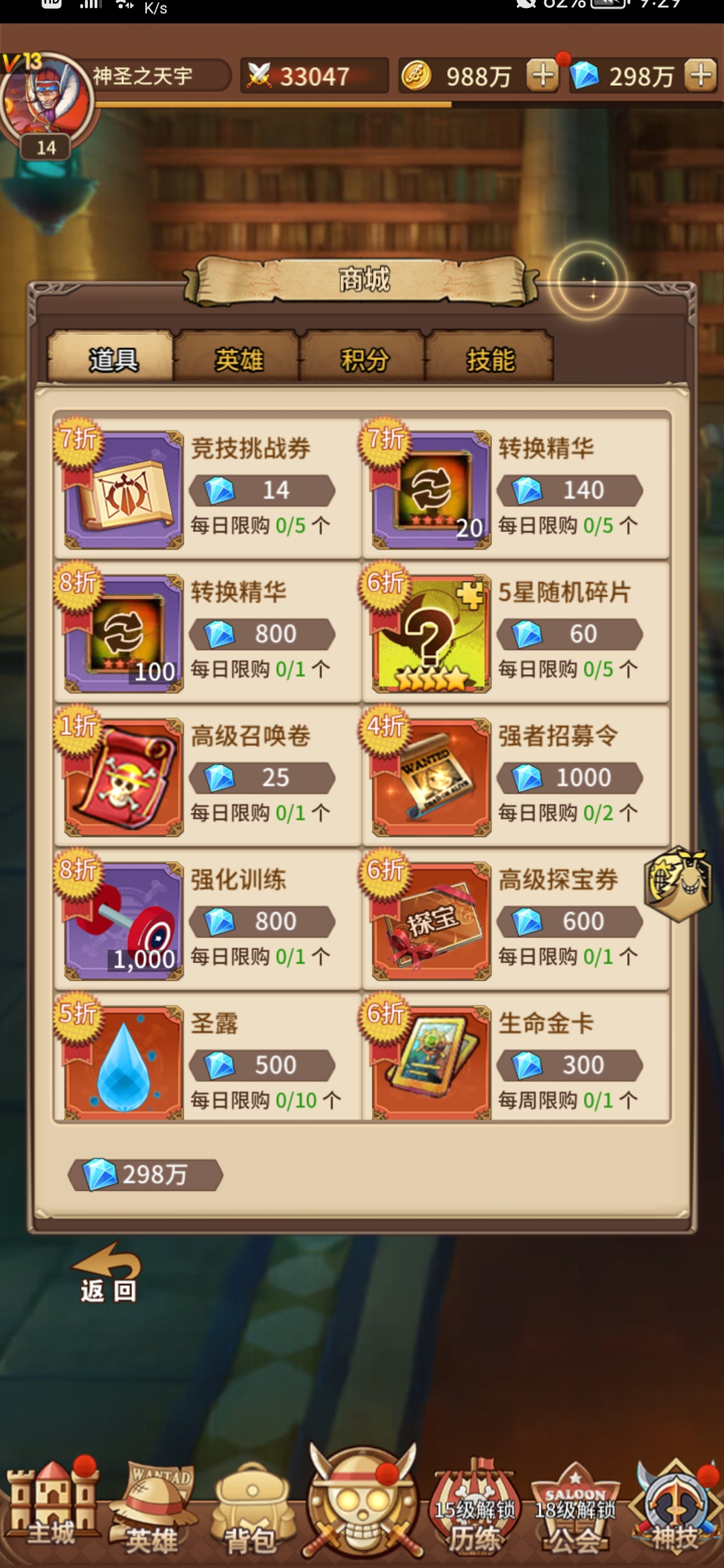Go to 主城 in bottom navigation
The image size is (724, 1568).
(x=50, y=1508)
